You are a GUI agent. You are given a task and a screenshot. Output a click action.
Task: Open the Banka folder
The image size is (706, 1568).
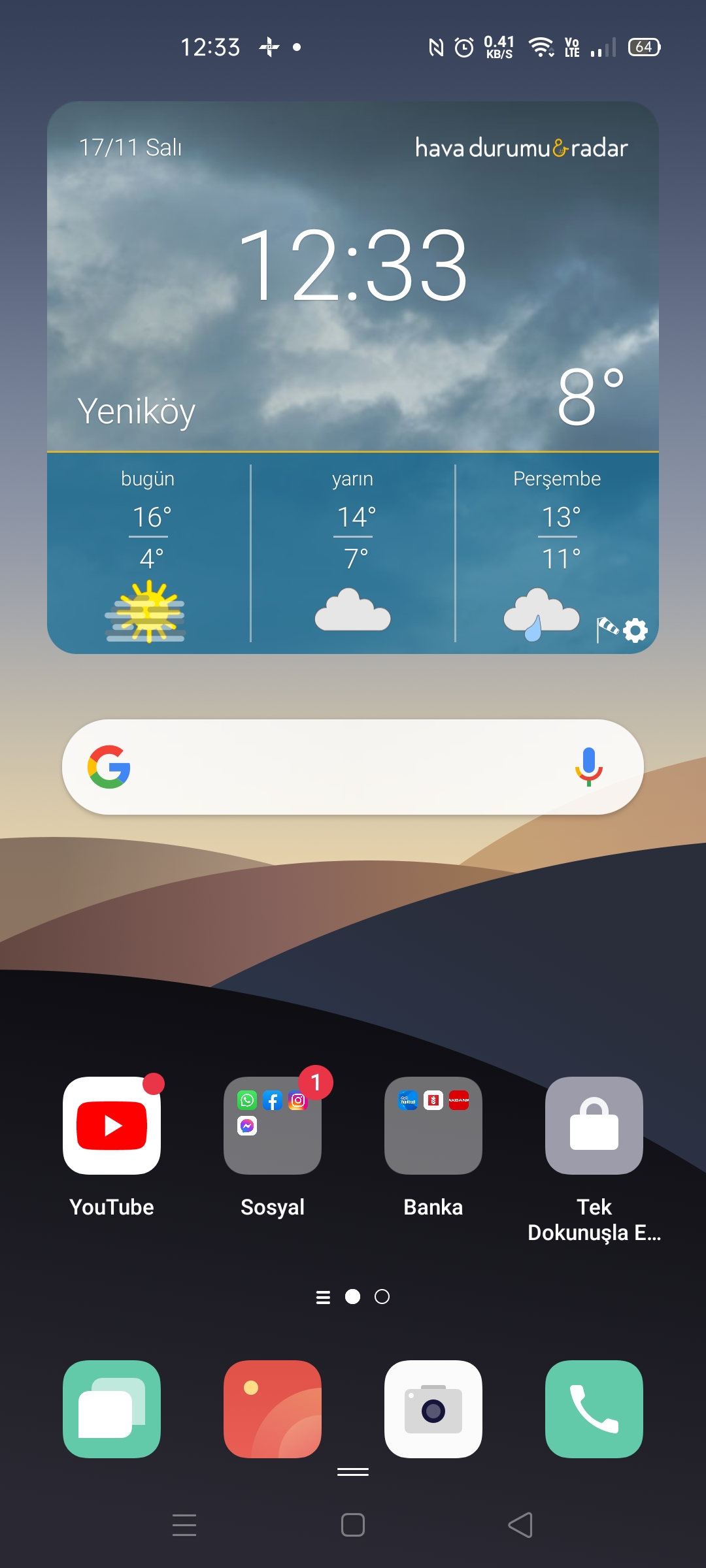pos(433,1126)
